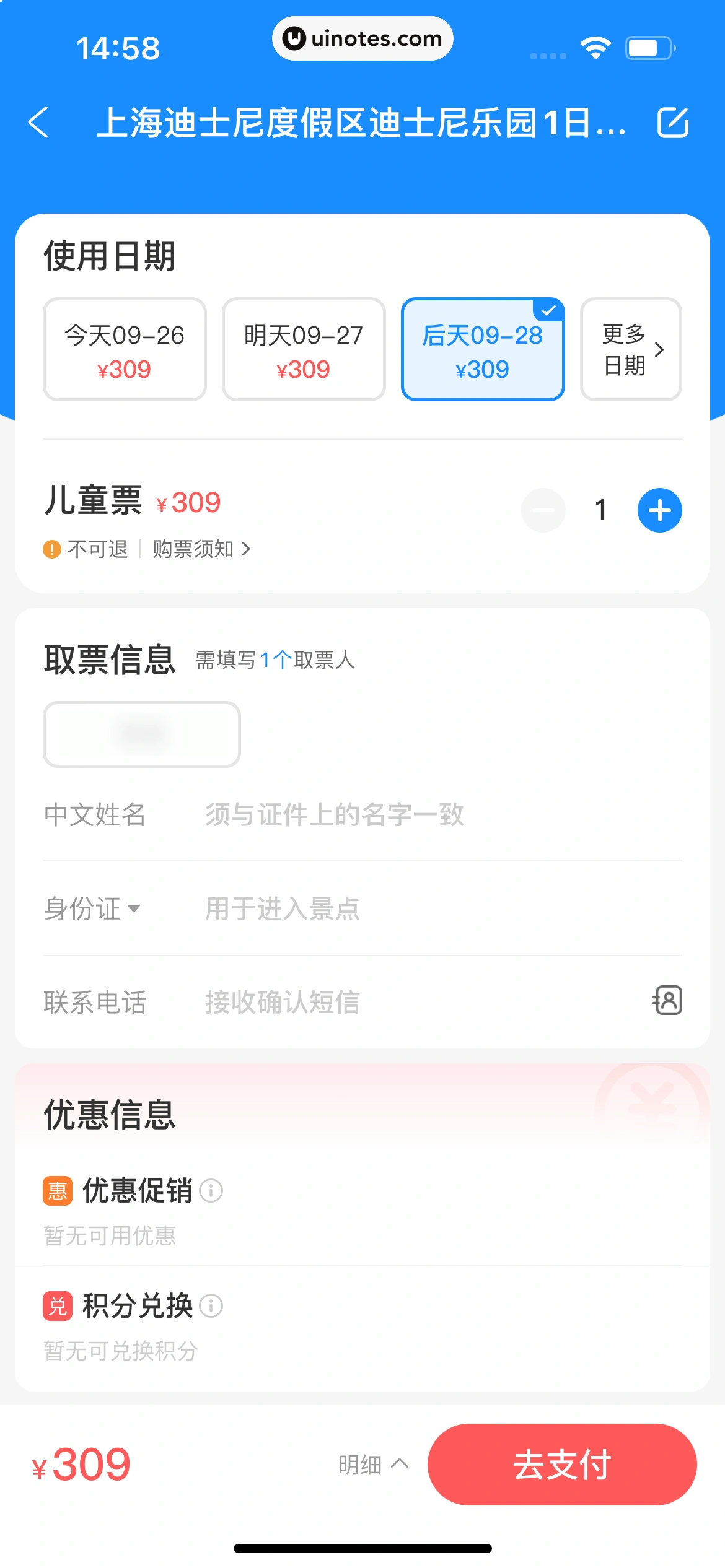Enter ID number in 用于进入景点 field
Image resolution: width=725 pixels, height=1568 pixels.
pyautogui.click(x=434, y=908)
